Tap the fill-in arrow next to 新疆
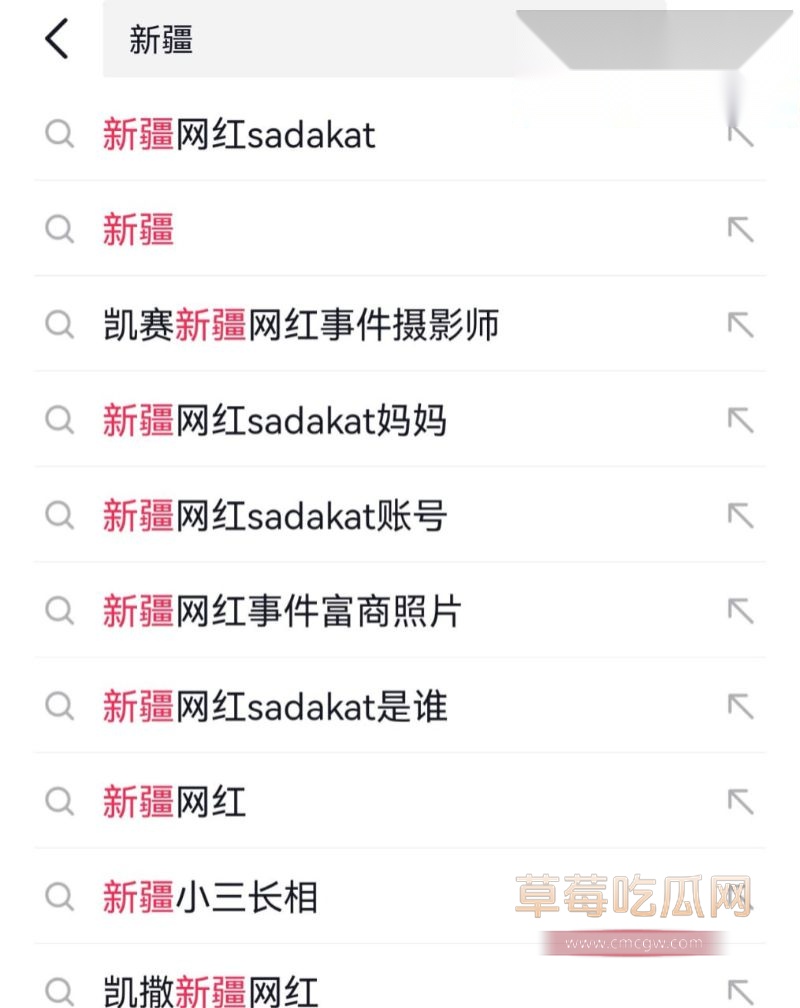800x1008 pixels. click(742, 231)
